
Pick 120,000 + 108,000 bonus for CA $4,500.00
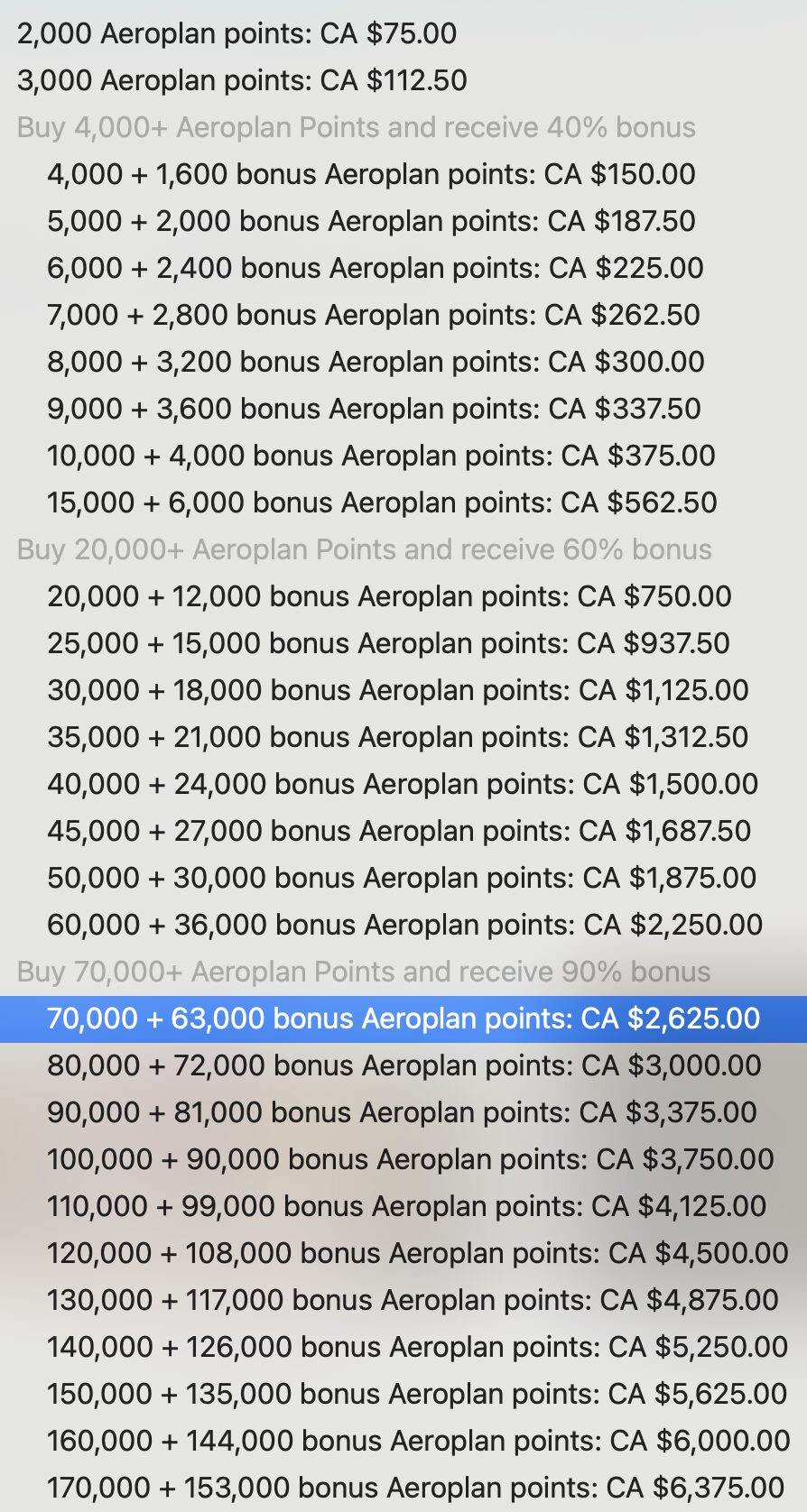(417, 1253)
